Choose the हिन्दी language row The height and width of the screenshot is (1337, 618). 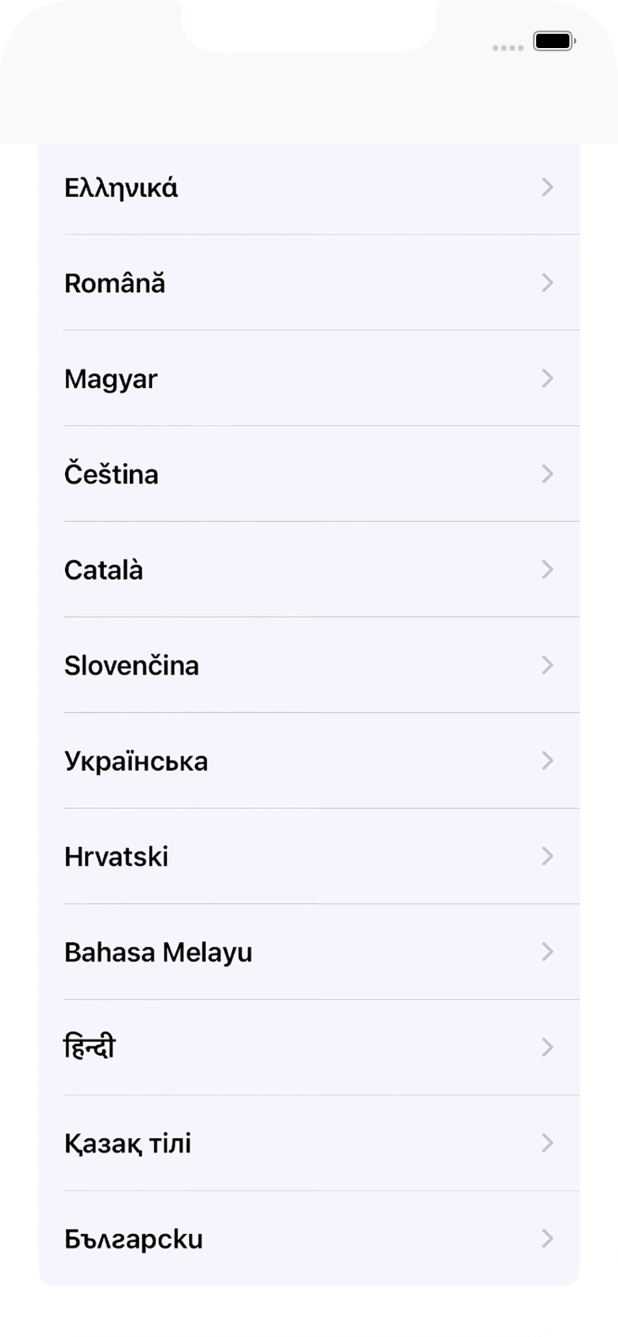308,1048
